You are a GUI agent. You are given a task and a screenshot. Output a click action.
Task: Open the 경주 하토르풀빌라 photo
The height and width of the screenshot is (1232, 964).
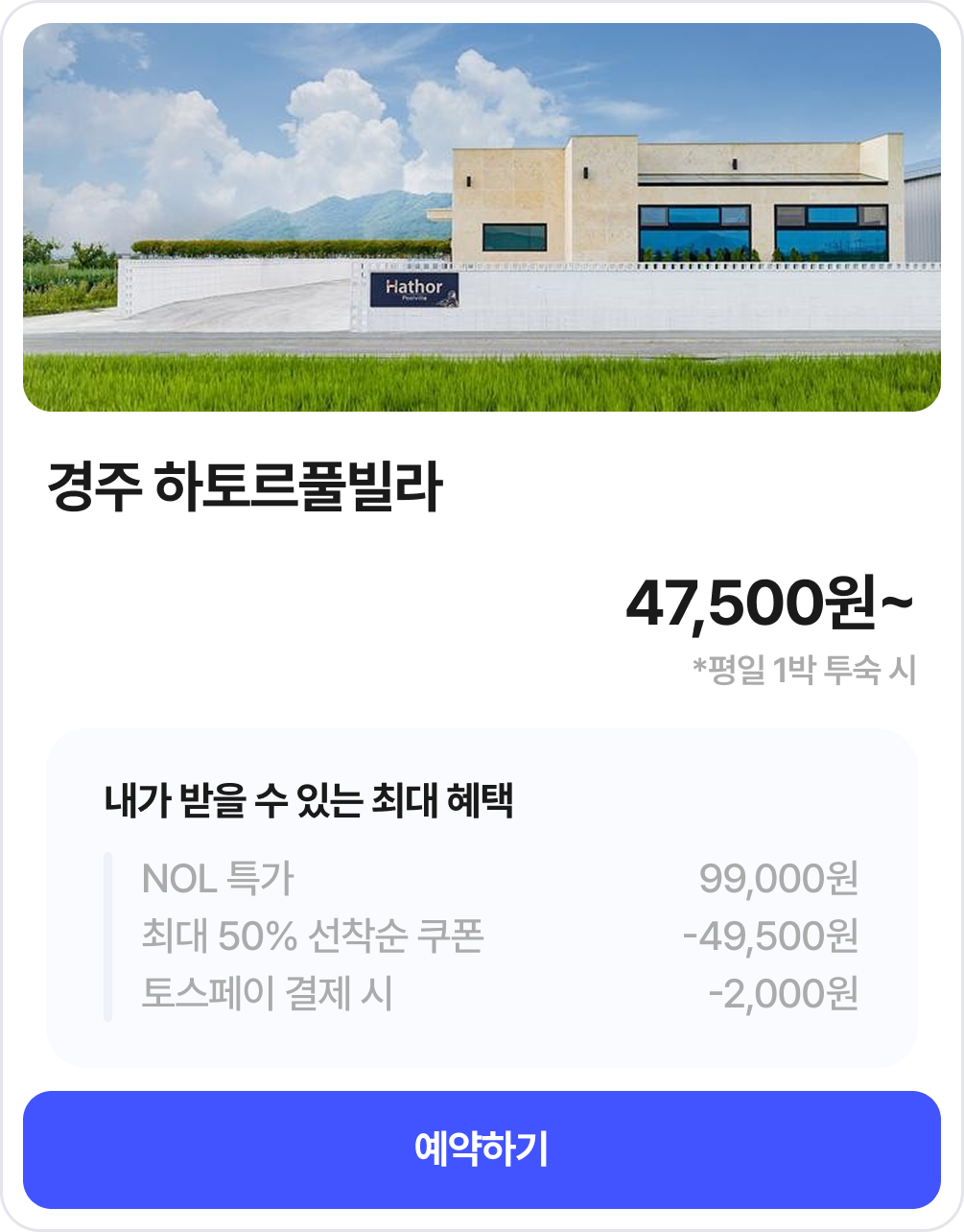point(482,218)
